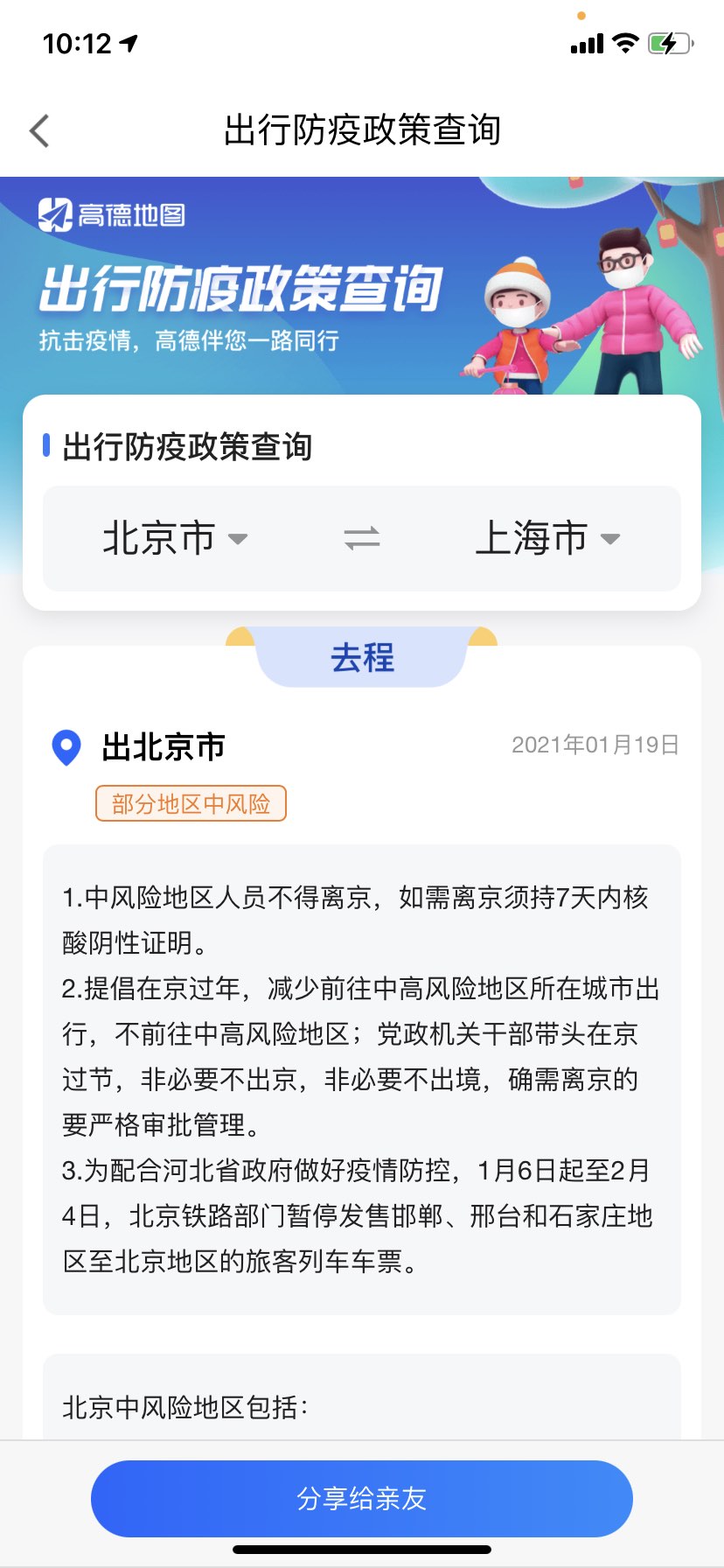Swap departure and destination cities
Viewport: 724px width, 1568px height.
coord(362,538)
